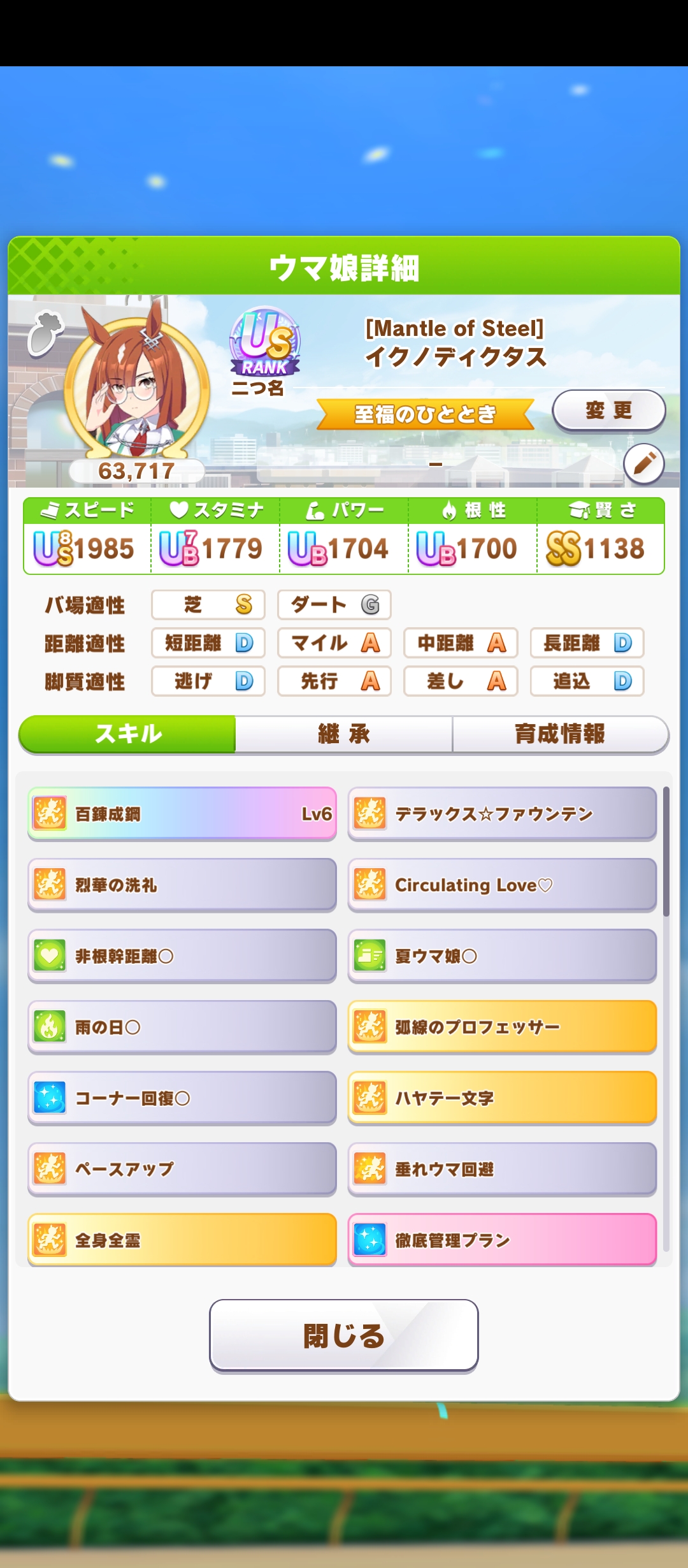This screenshot has height=1568, width=688.
Task: Open skill 烈華の洗礼
Action: [182, 885]
